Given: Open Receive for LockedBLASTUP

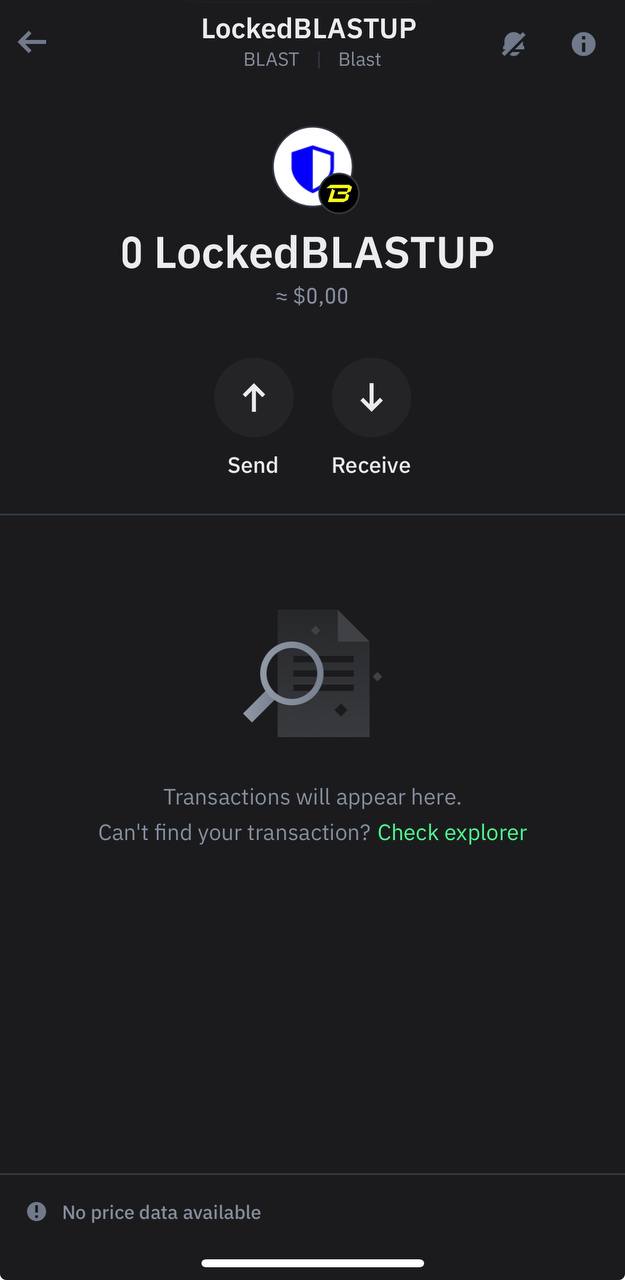Looking at the screenshot, I should pos(371,398).
